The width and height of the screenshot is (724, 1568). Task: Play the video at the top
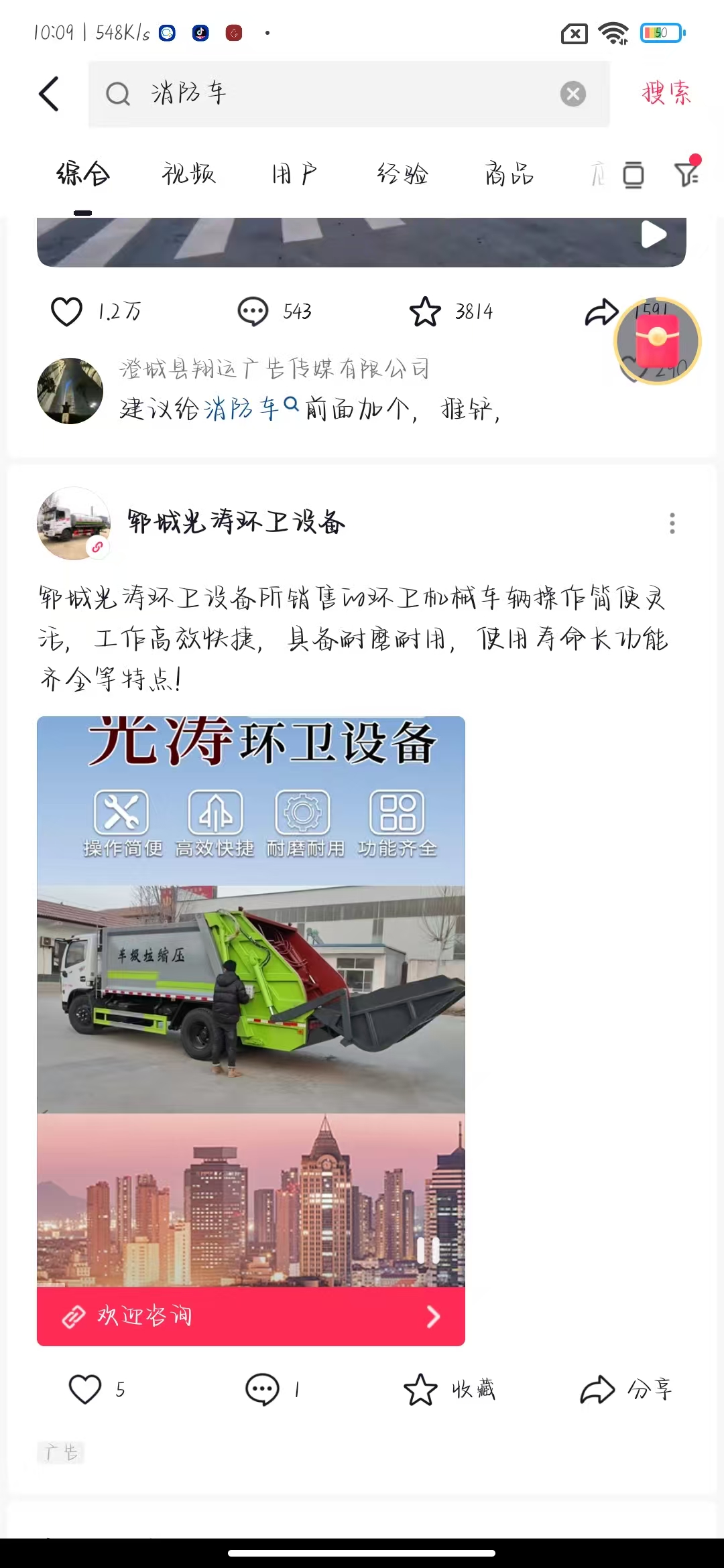[x=653, y=235]
